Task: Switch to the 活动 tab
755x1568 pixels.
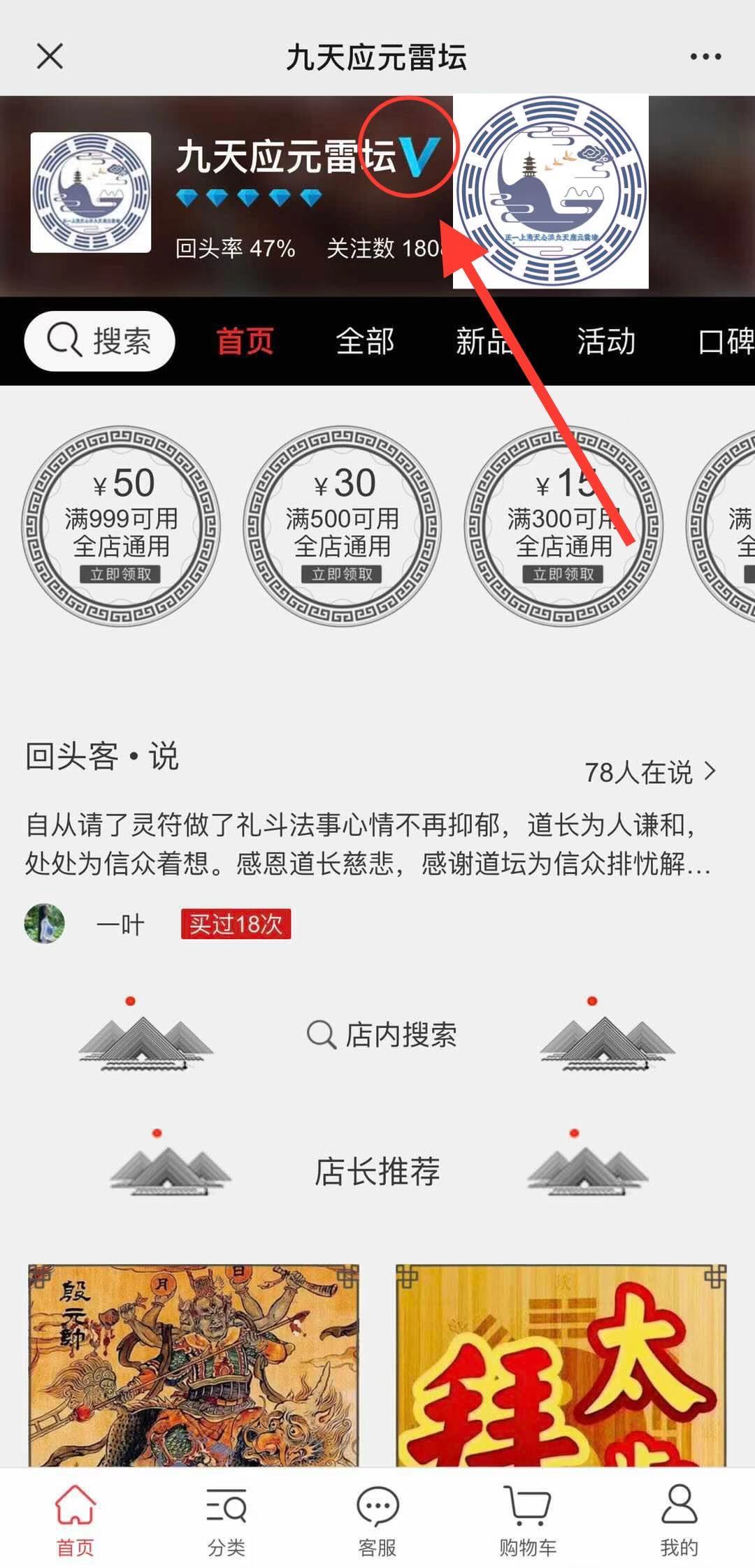Action: (605, 342)
